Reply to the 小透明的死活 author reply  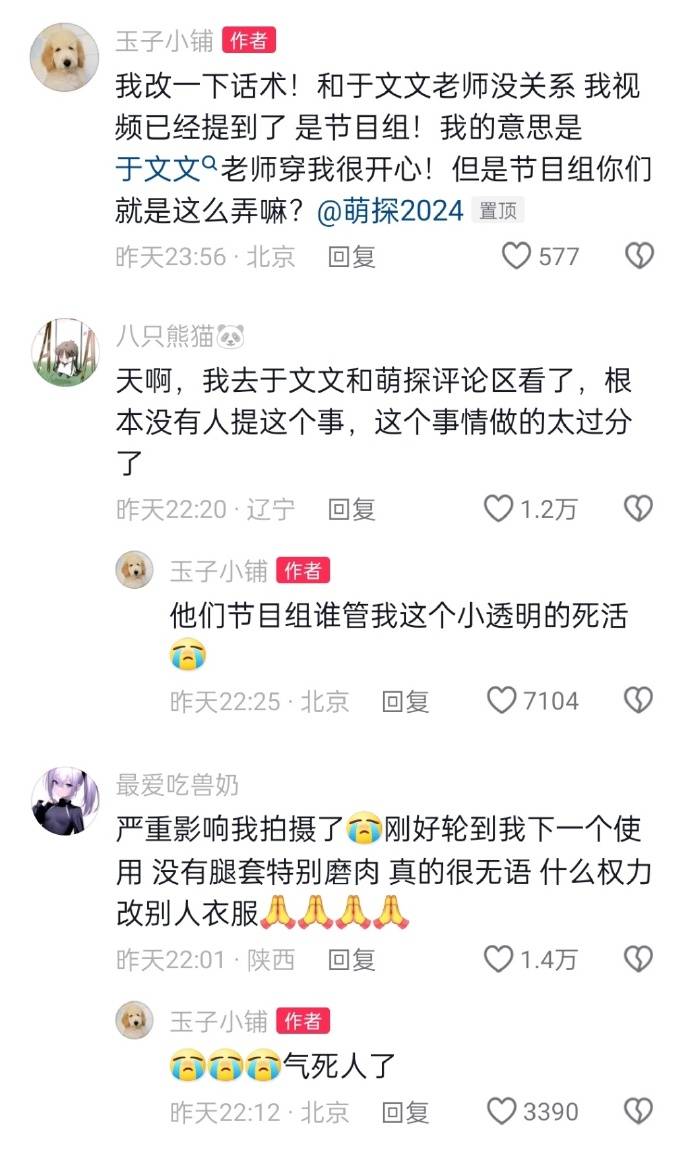pyautogui.click(x=405, y=700)
